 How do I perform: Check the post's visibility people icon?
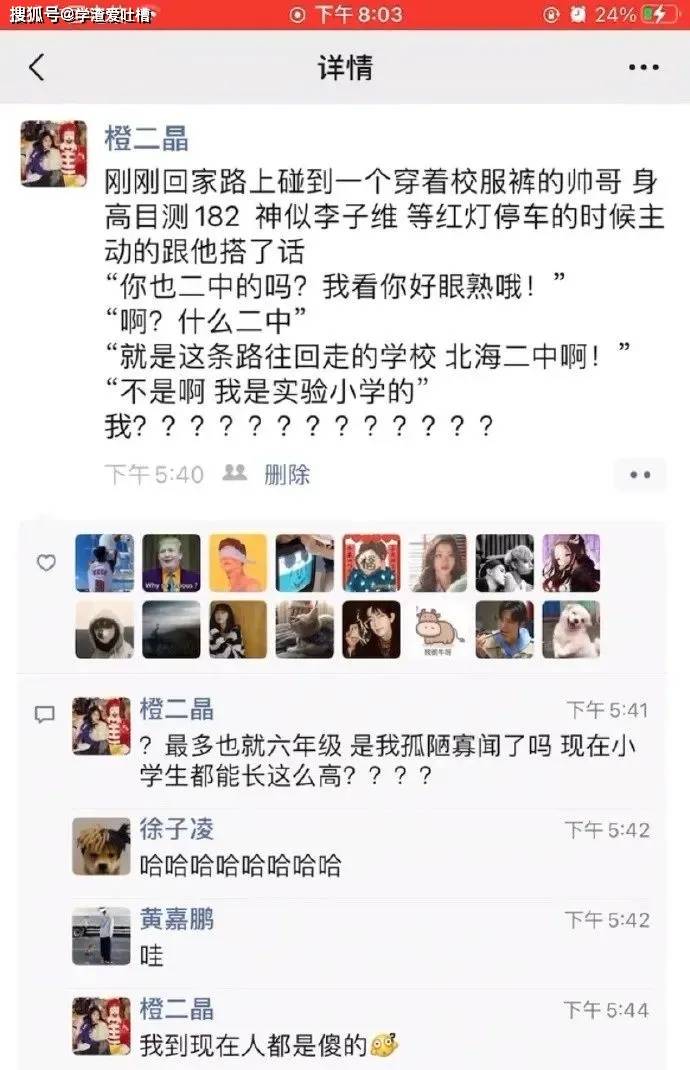[235, 473]
